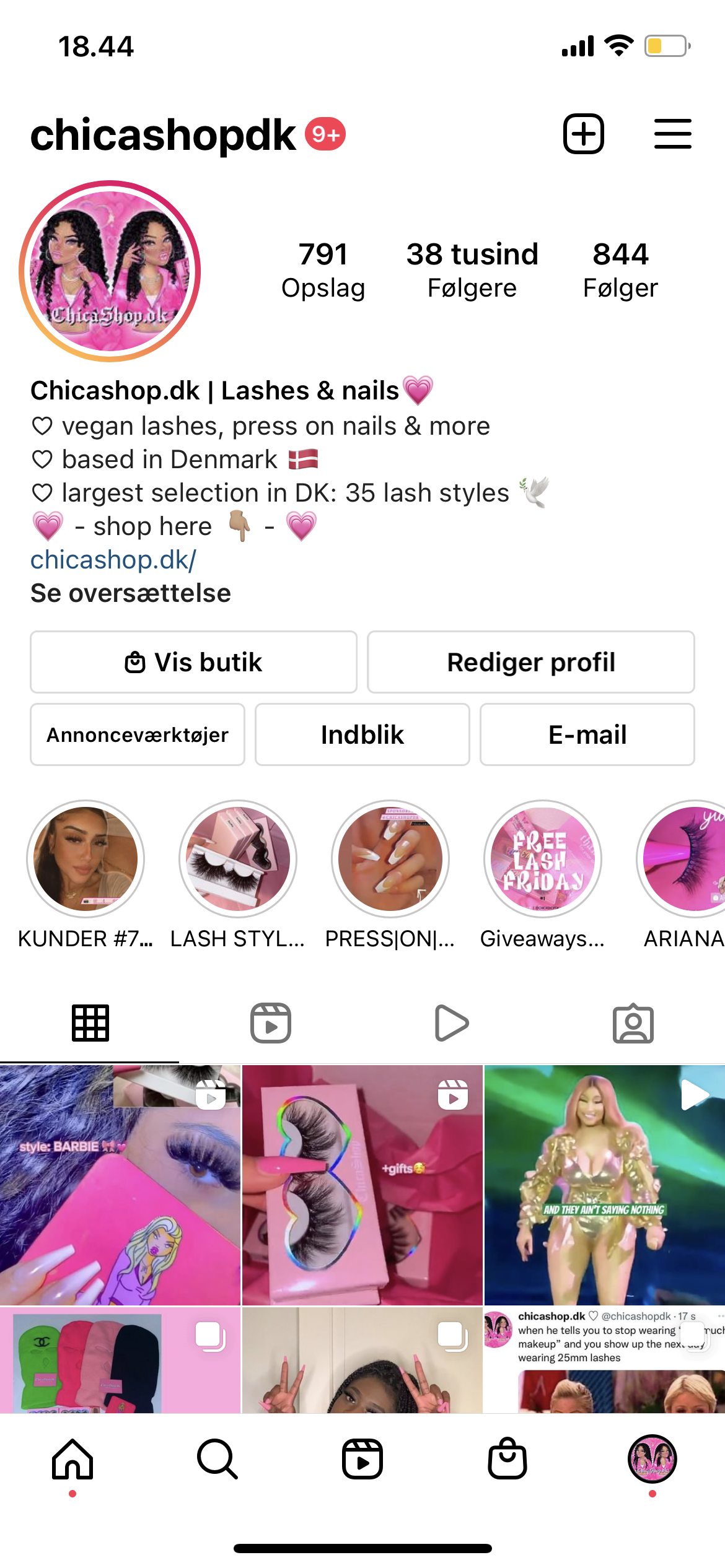
Task: Tap Rediger profil to edit profile
Action: [x=530, y=662]
